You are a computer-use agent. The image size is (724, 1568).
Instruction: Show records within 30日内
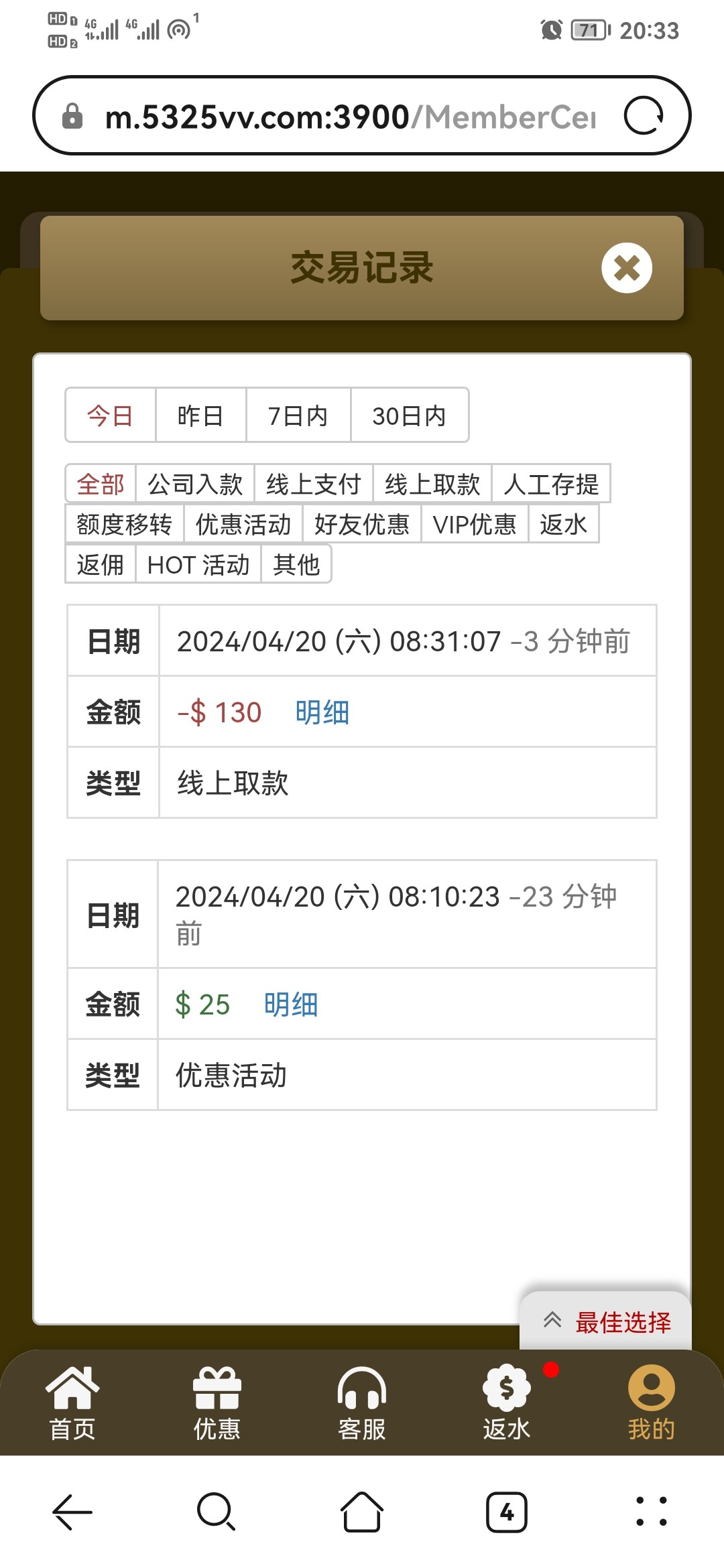coord(409,415)
